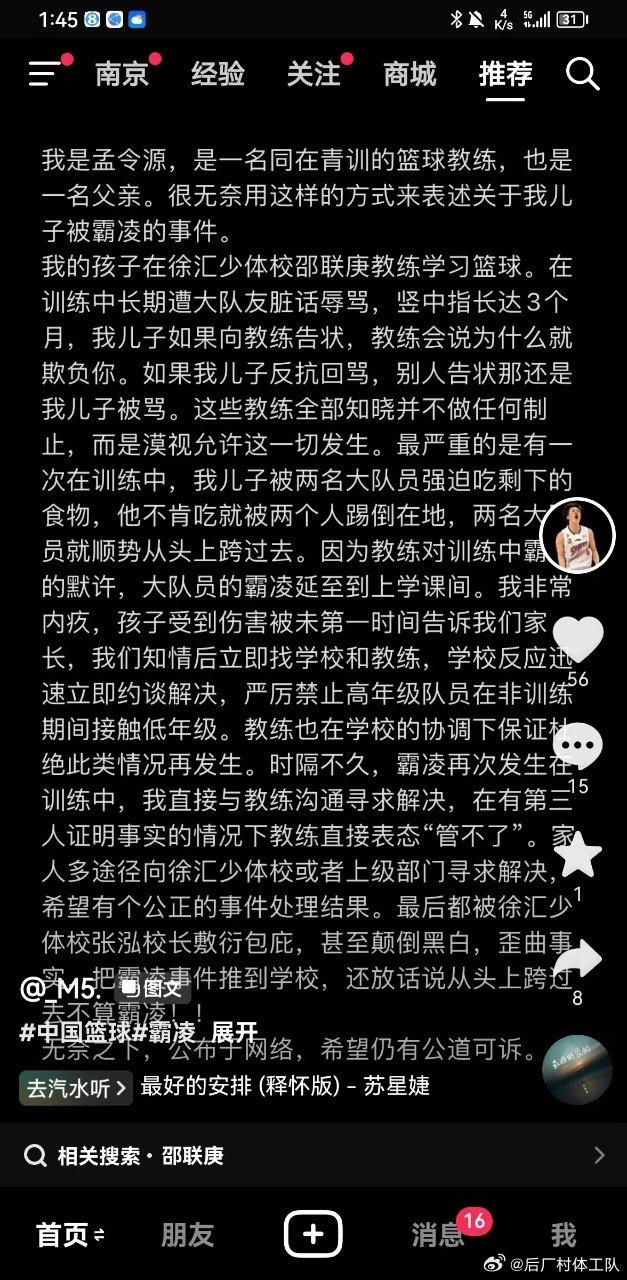Switch to the 商城 tab
Screen dimensions: 627x1280
[410, 74]
